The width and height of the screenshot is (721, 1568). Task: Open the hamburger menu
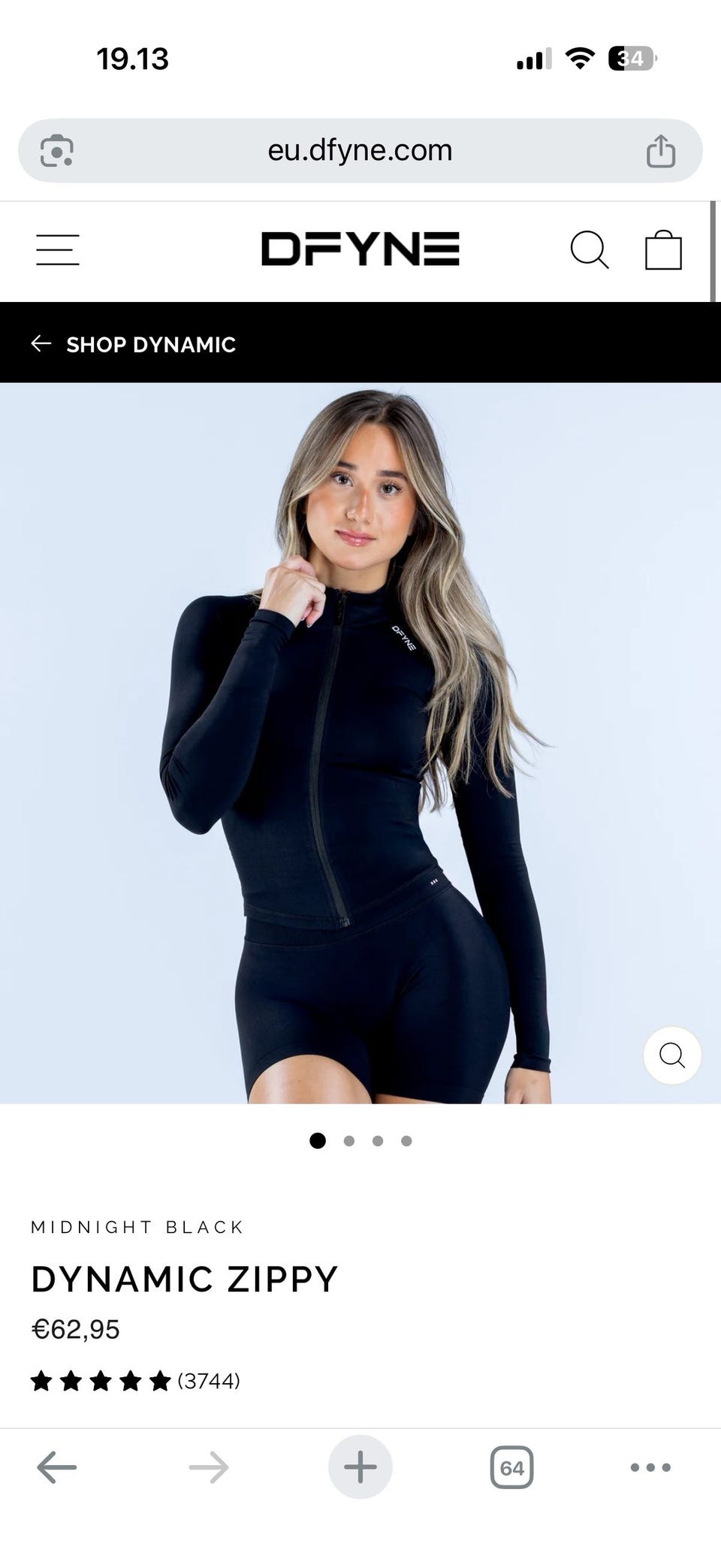coord(58,250)
